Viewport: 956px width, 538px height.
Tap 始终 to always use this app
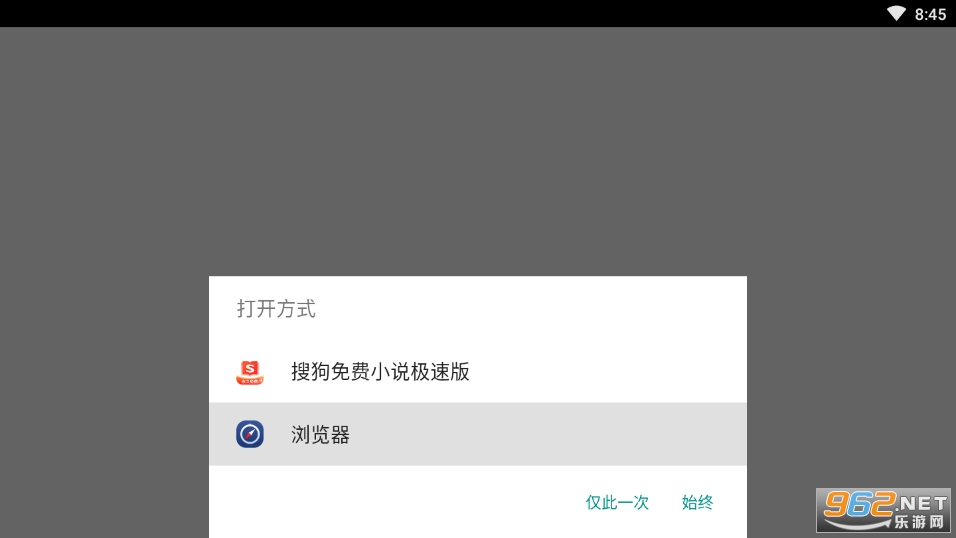697,502
